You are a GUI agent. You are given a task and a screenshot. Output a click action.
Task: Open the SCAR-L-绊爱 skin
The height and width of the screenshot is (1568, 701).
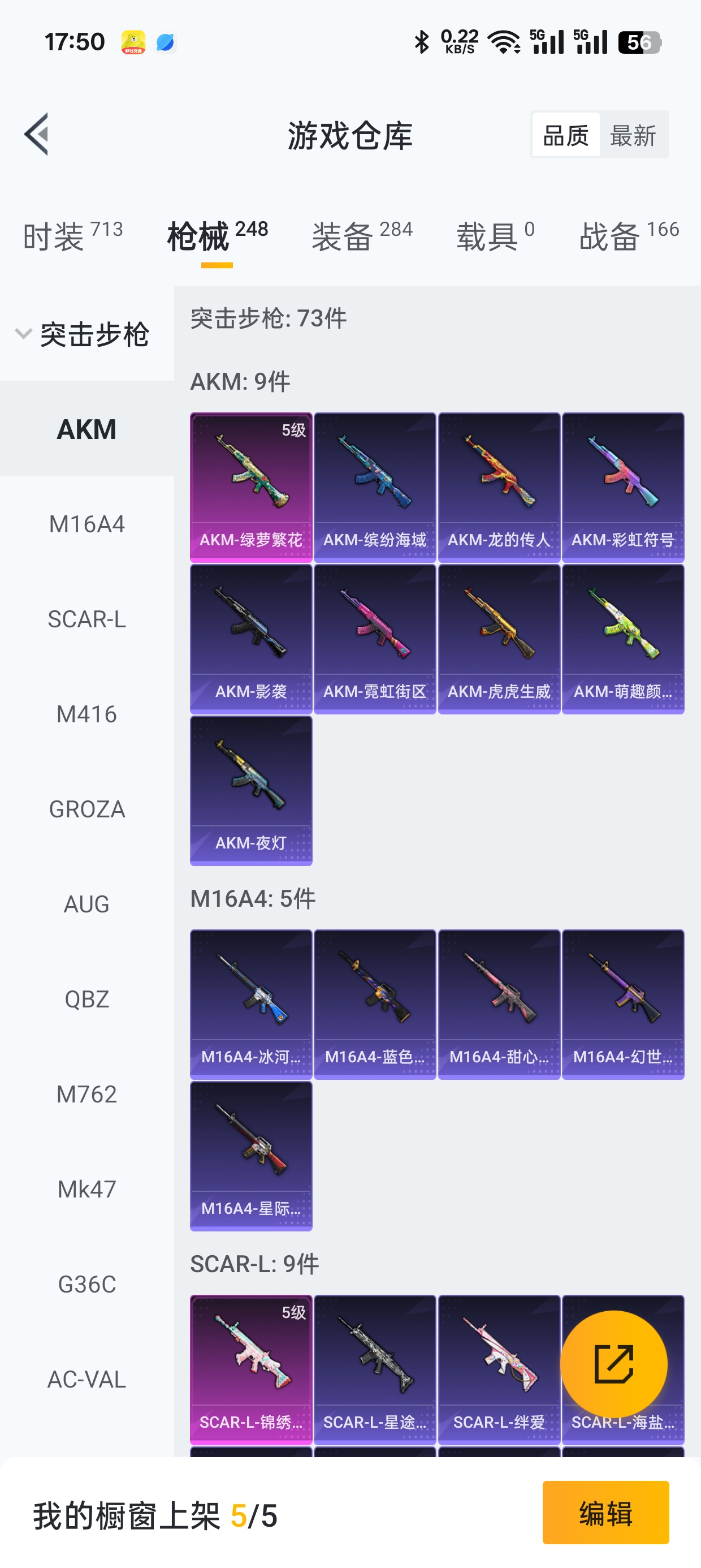[499, 1369]
